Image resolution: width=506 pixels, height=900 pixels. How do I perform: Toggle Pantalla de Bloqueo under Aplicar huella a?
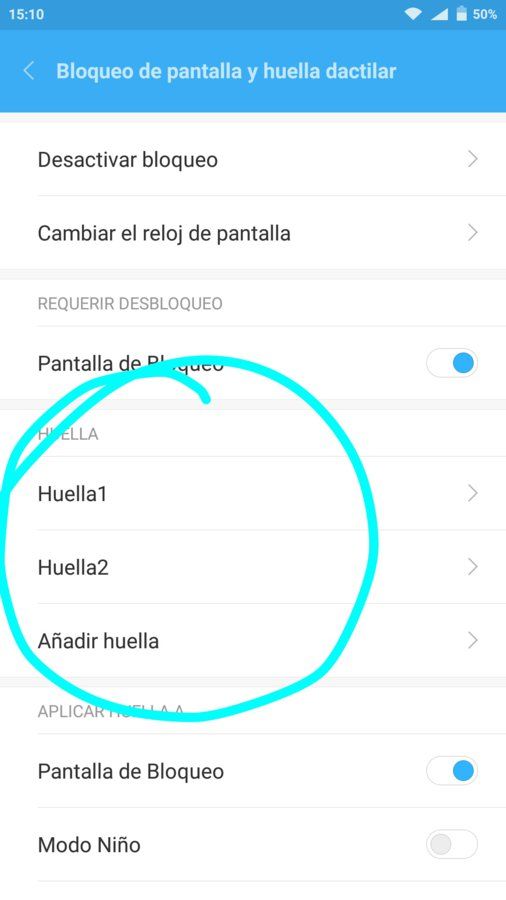pos(451,771)
